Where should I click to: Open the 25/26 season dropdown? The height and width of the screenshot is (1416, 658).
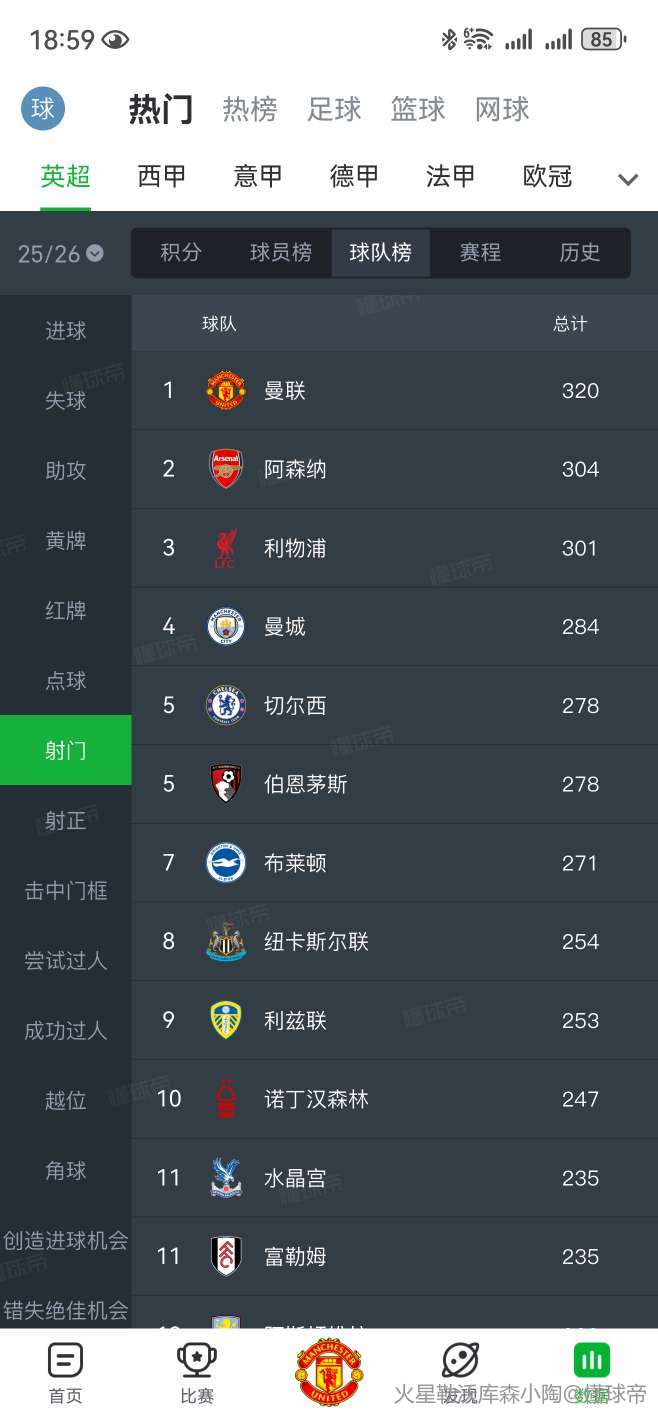60,254
